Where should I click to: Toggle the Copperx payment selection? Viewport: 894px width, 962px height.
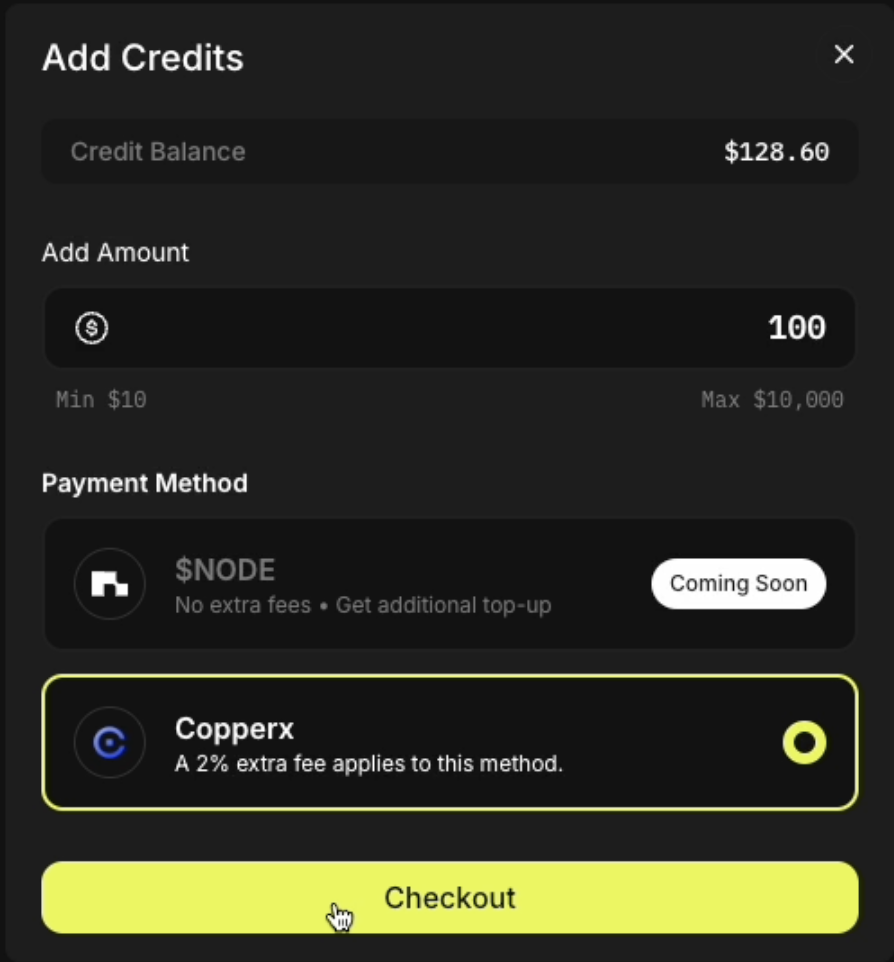click(x=447, y=743)
